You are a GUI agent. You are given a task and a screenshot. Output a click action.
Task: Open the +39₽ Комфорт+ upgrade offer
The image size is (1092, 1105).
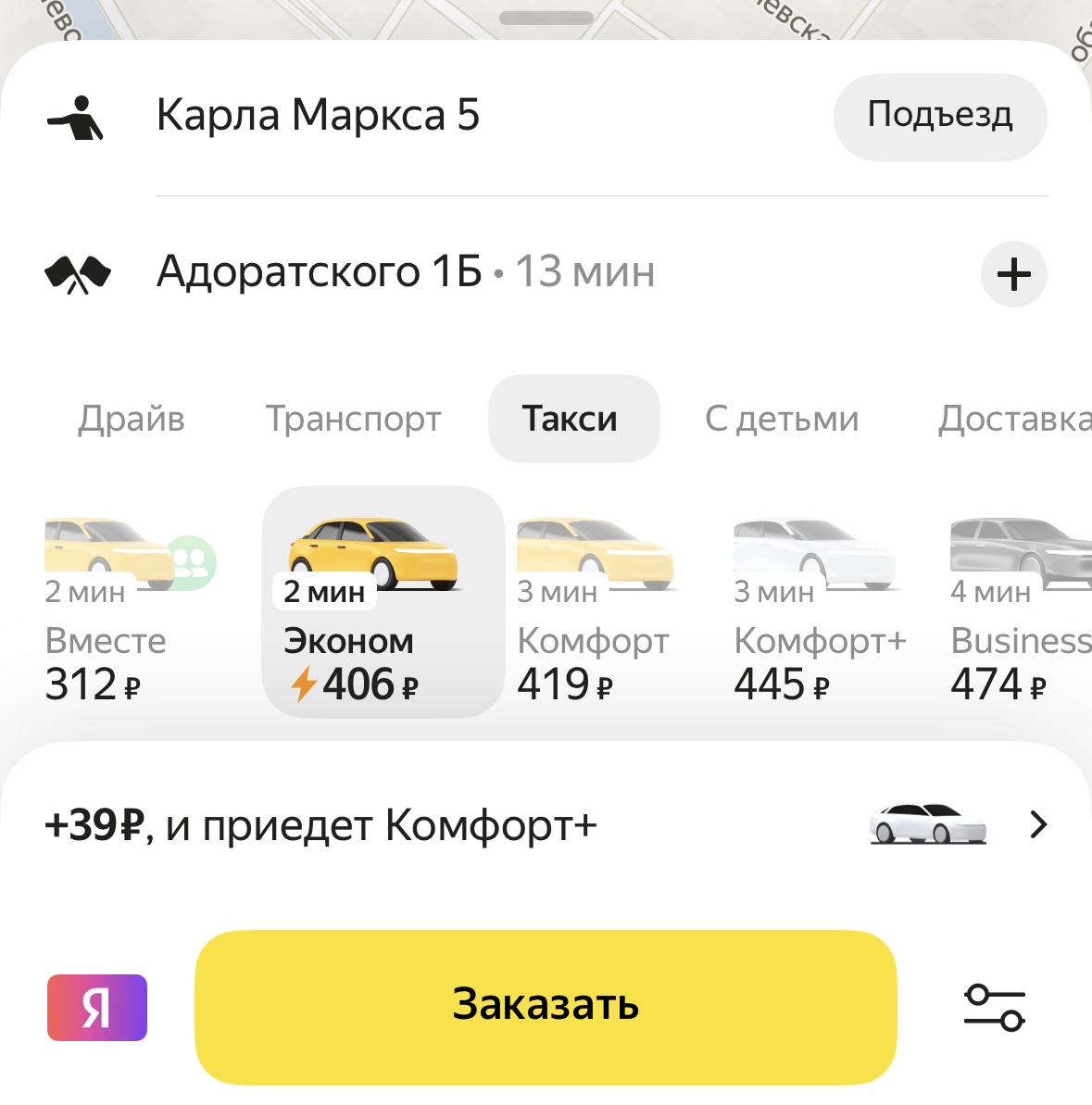(x=546, y=824)
